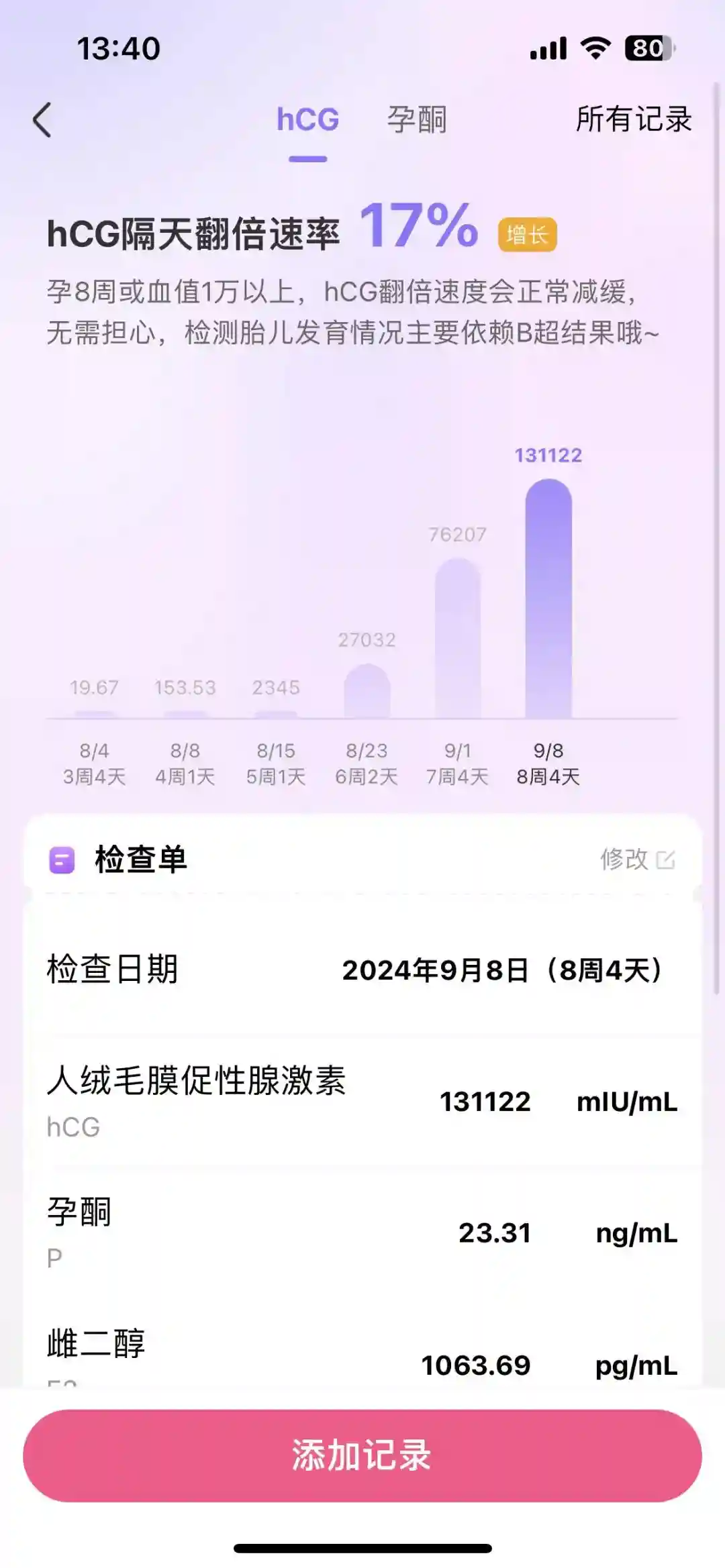
Task: Tap 修改 to edit the test report
Action: [x=636, y=859]
